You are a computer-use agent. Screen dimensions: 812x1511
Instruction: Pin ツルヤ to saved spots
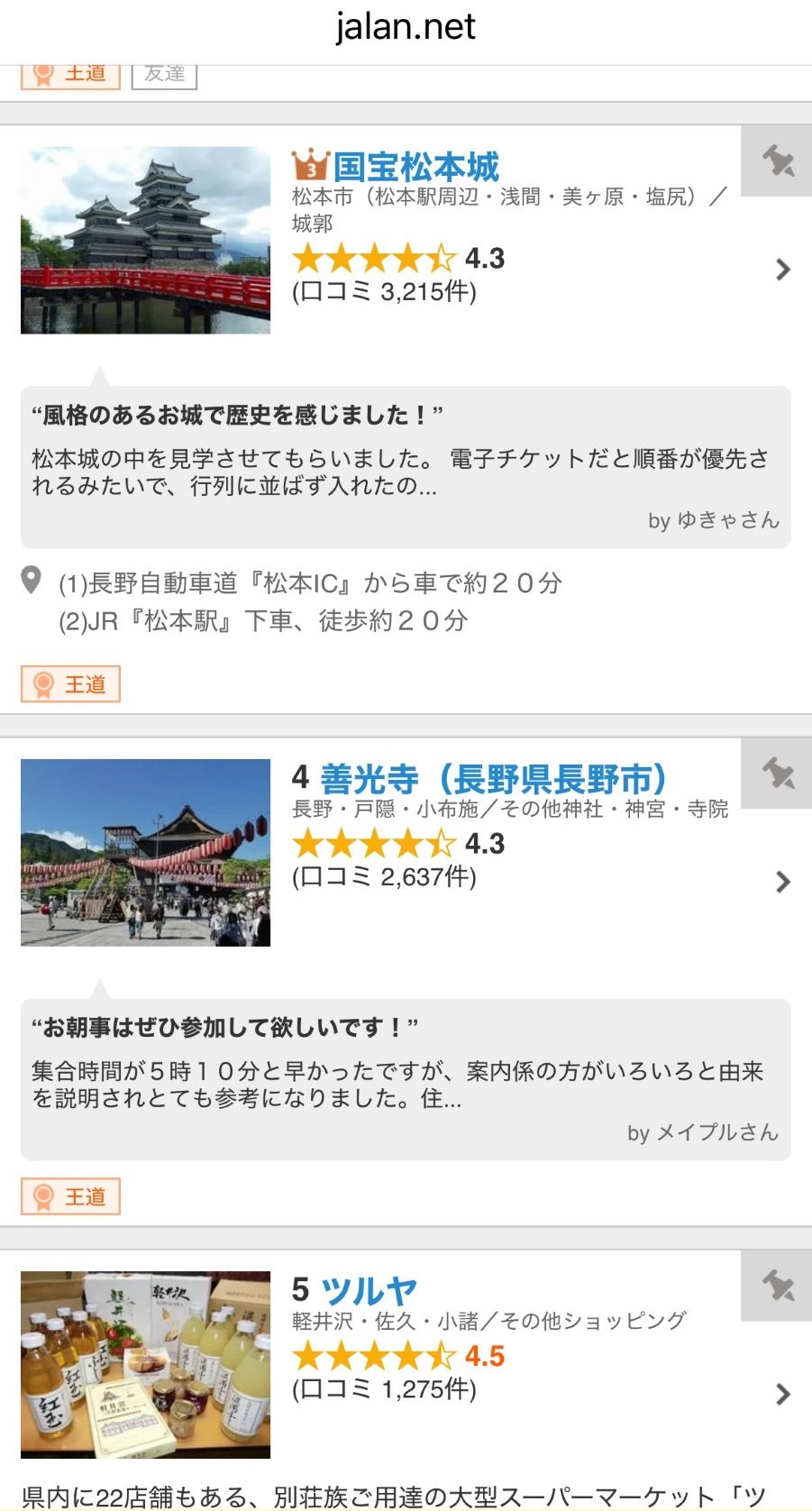pyautogui.click(x=777, y=1286)
